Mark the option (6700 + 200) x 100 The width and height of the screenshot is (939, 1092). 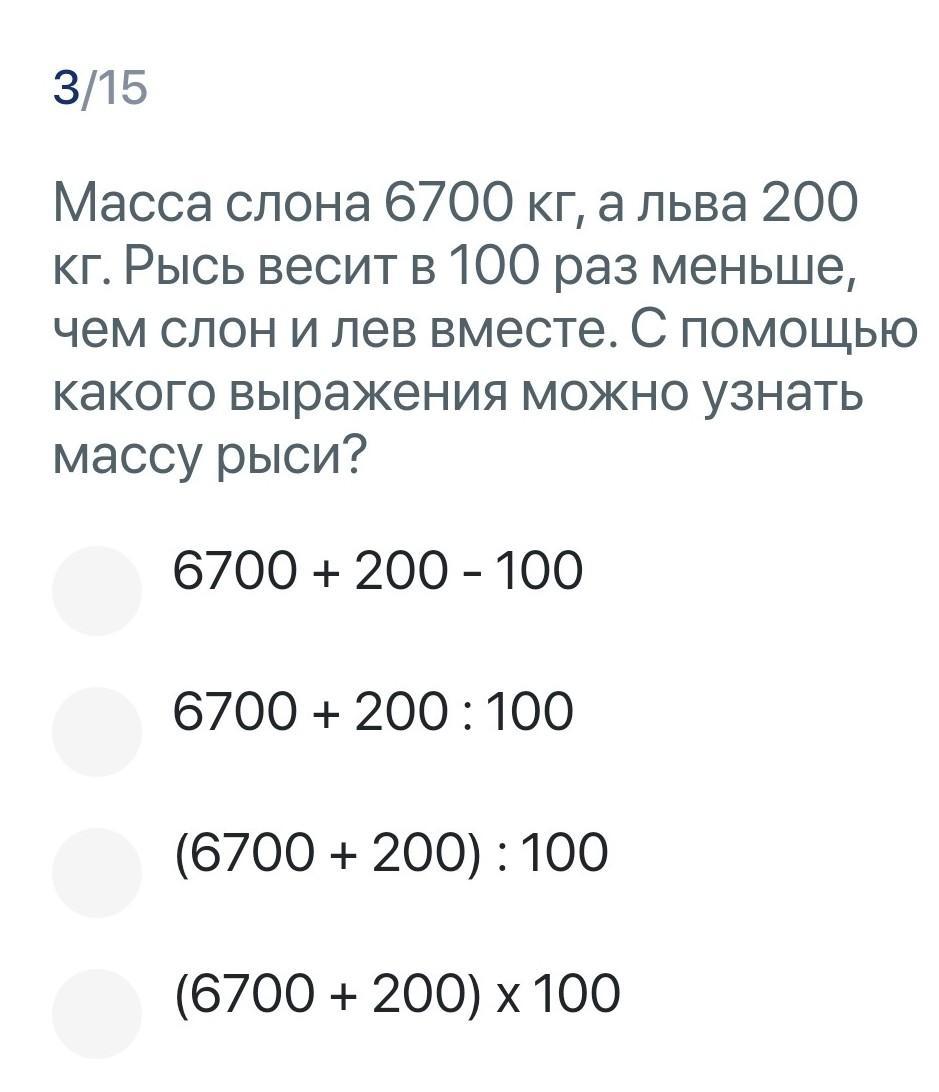(97, 1013)
